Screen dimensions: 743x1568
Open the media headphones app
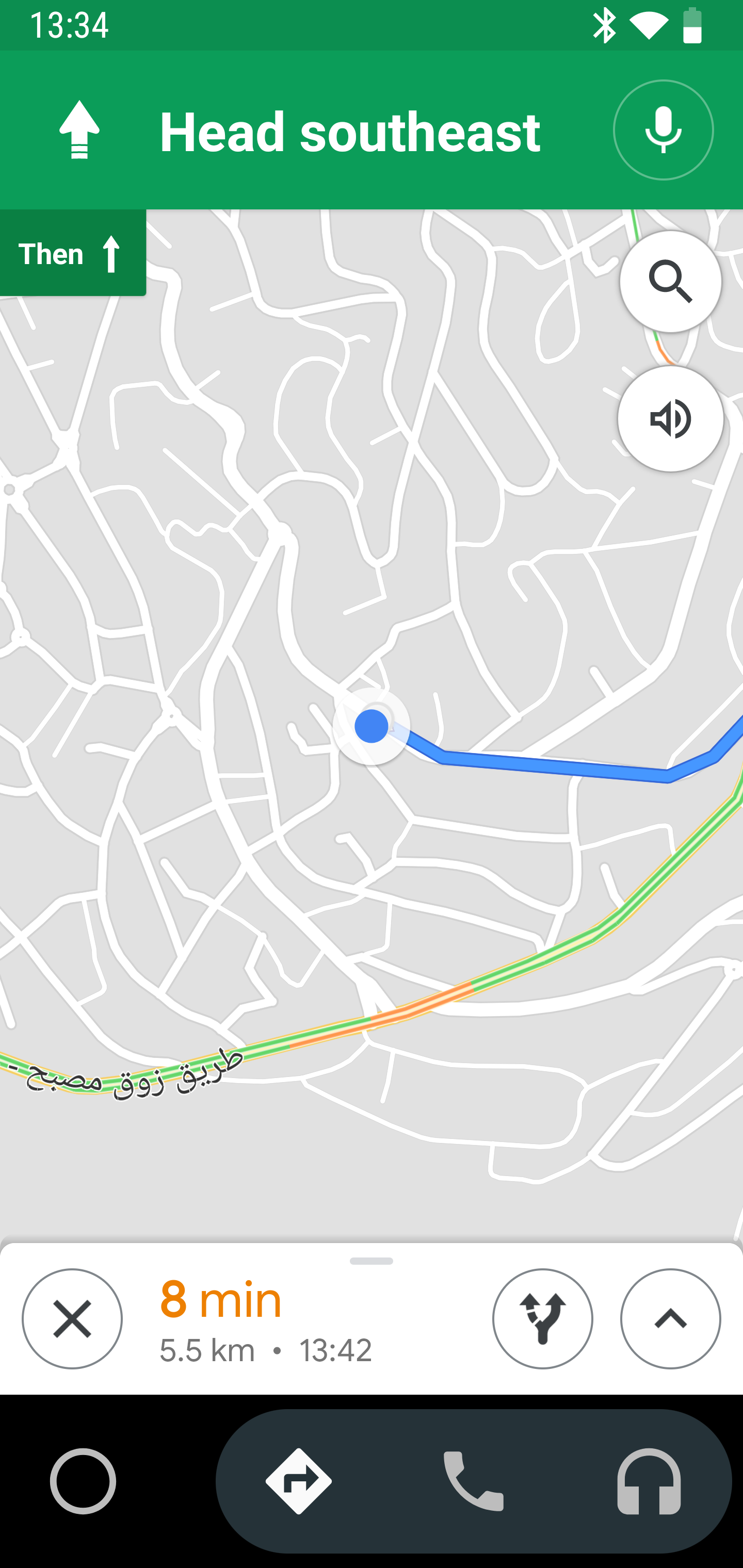(649, 1481)
